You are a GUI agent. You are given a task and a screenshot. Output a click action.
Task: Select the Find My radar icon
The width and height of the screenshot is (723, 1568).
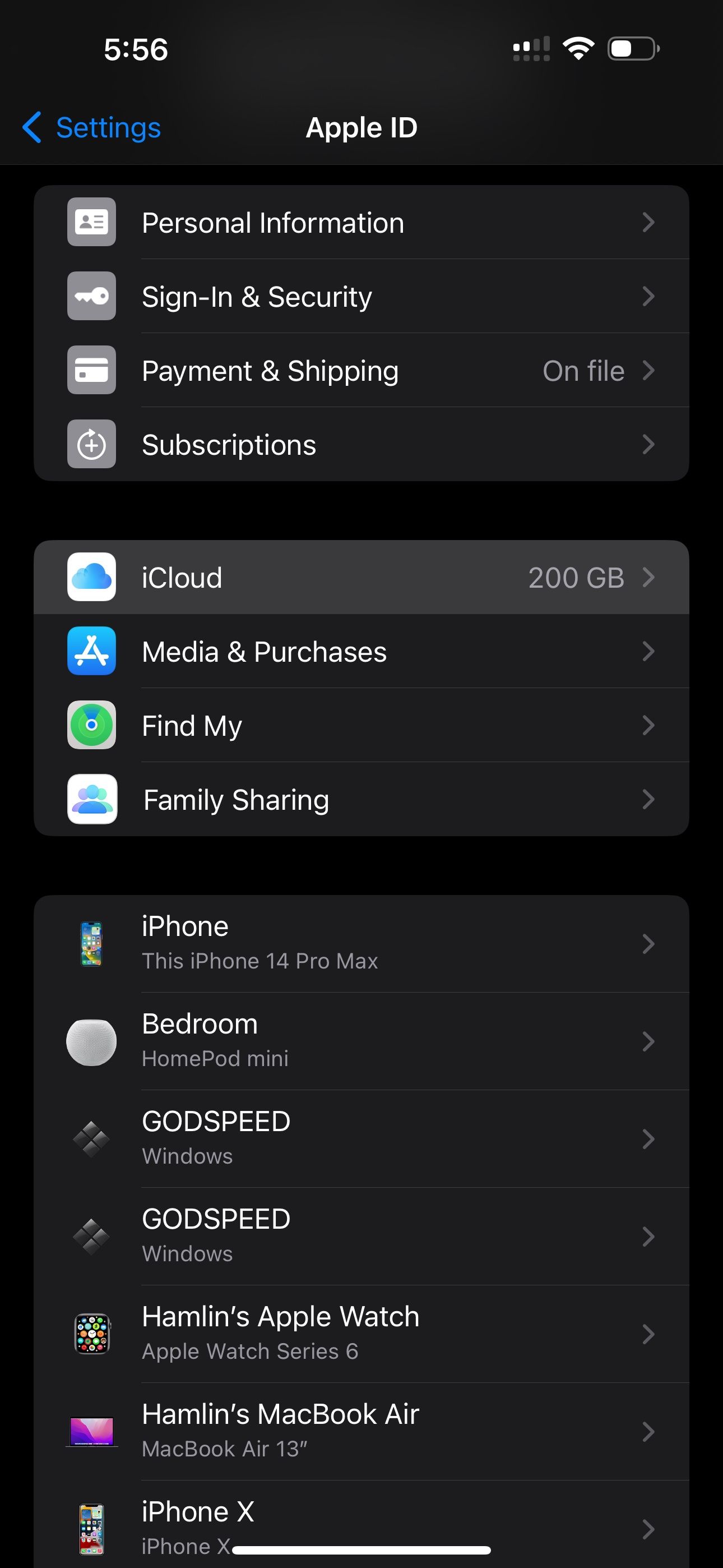tap(91, 726)
